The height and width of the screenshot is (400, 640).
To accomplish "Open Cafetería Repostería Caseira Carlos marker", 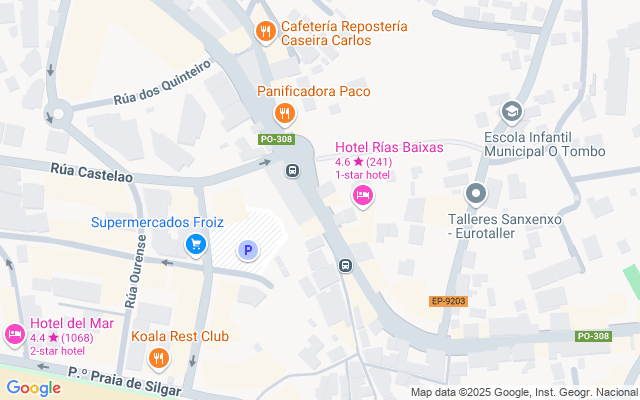I will pos(266,32).
